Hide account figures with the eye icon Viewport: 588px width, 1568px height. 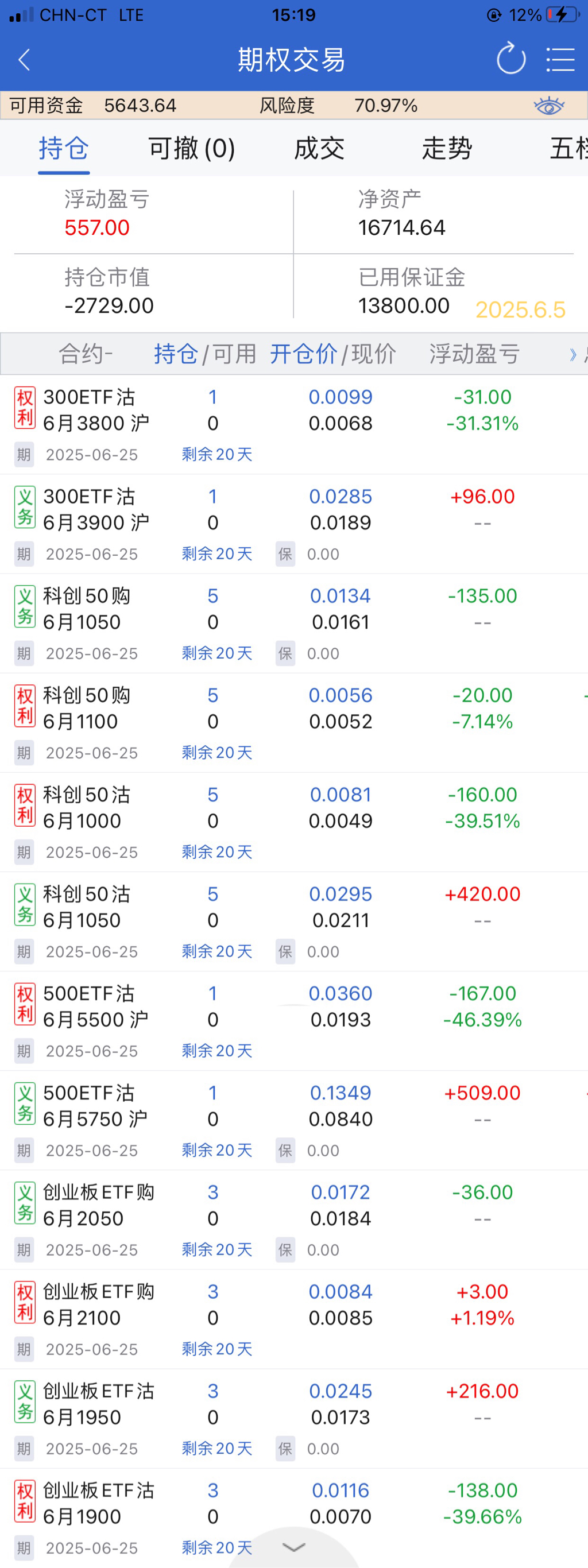coord(548,106)
